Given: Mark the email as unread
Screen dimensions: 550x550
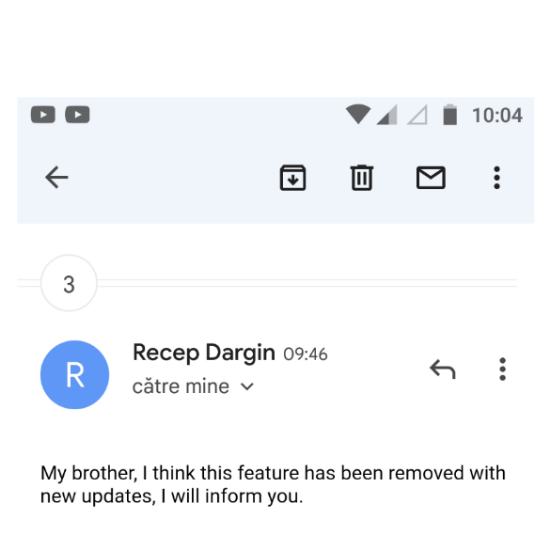Looking at the screenshot, I should click(431, 178).
